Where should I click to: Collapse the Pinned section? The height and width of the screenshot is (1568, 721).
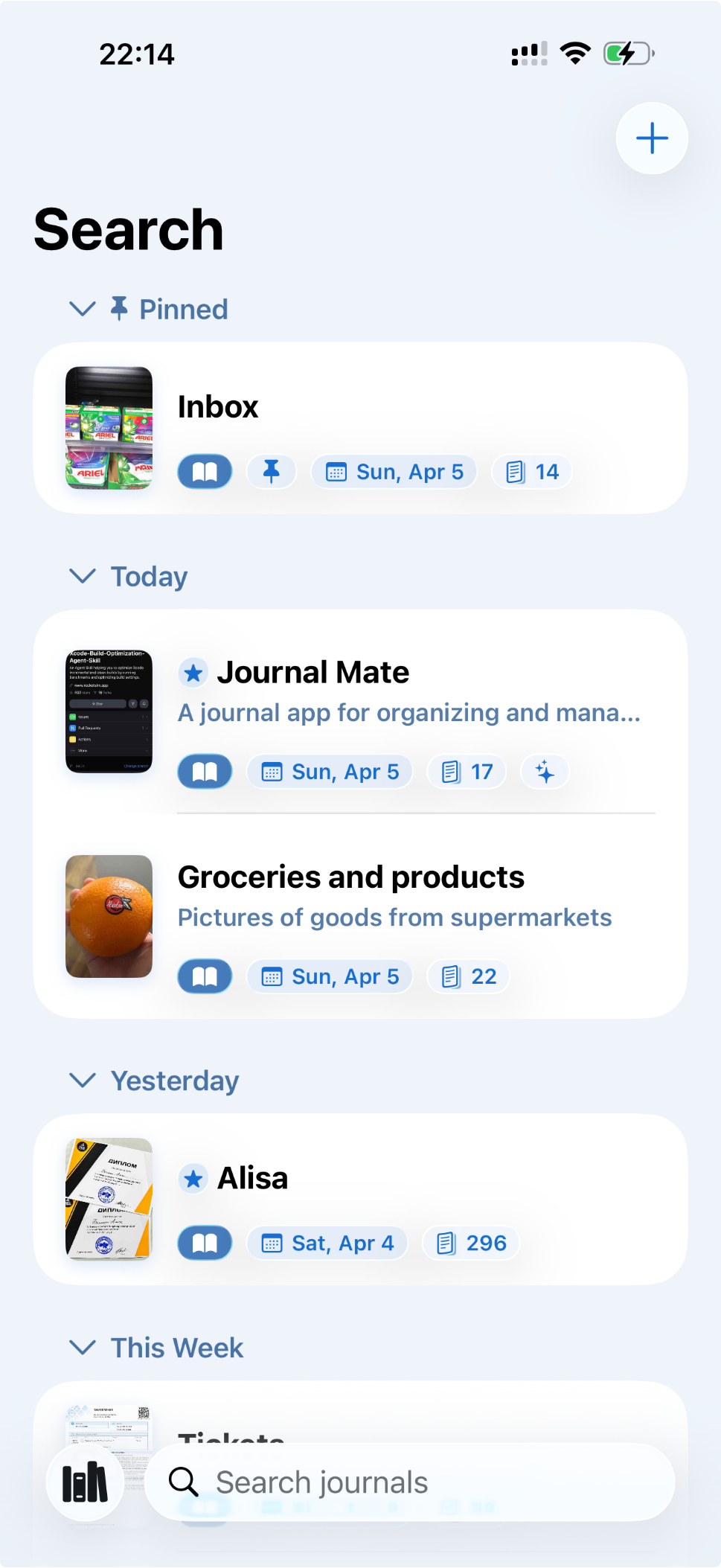83,309
